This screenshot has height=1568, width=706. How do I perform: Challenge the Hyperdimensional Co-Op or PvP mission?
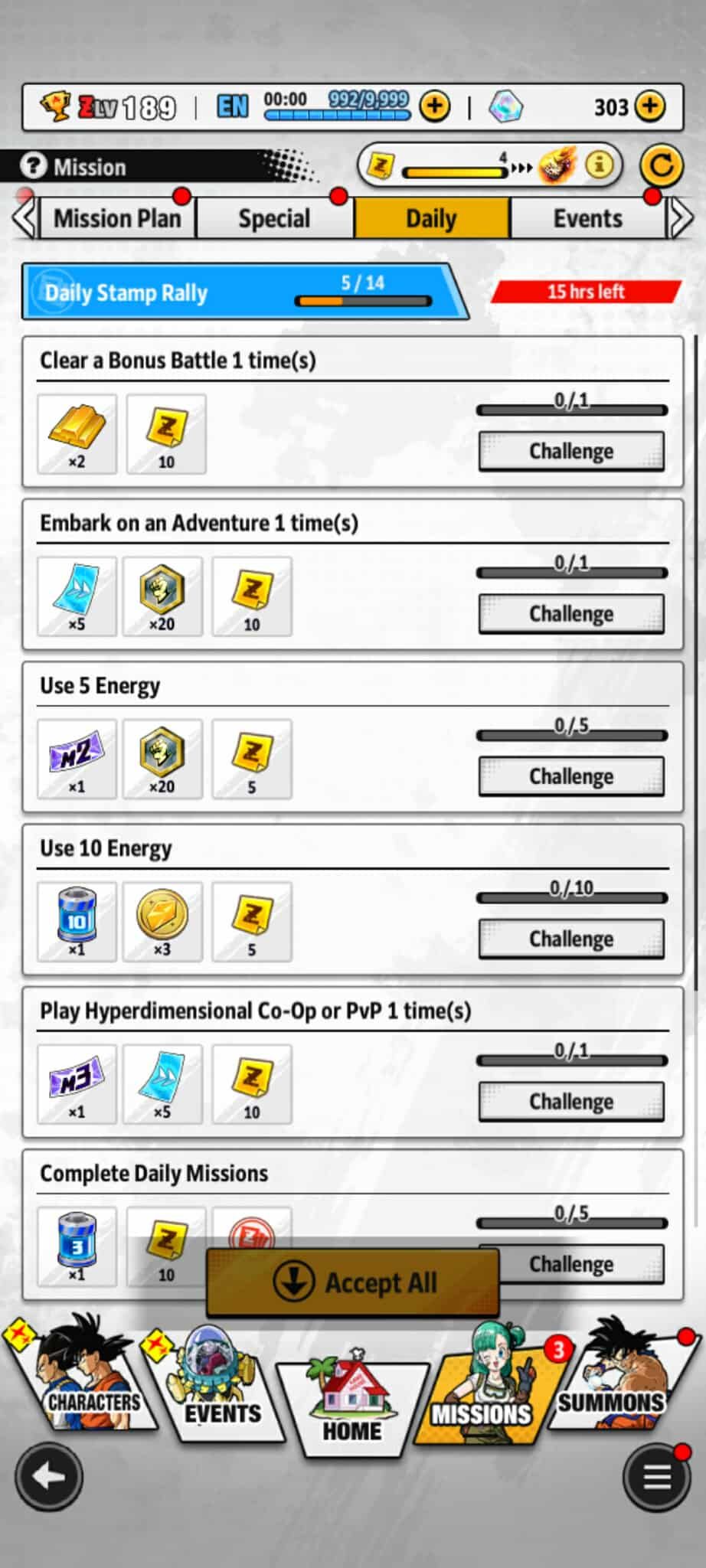(571, 1101)
